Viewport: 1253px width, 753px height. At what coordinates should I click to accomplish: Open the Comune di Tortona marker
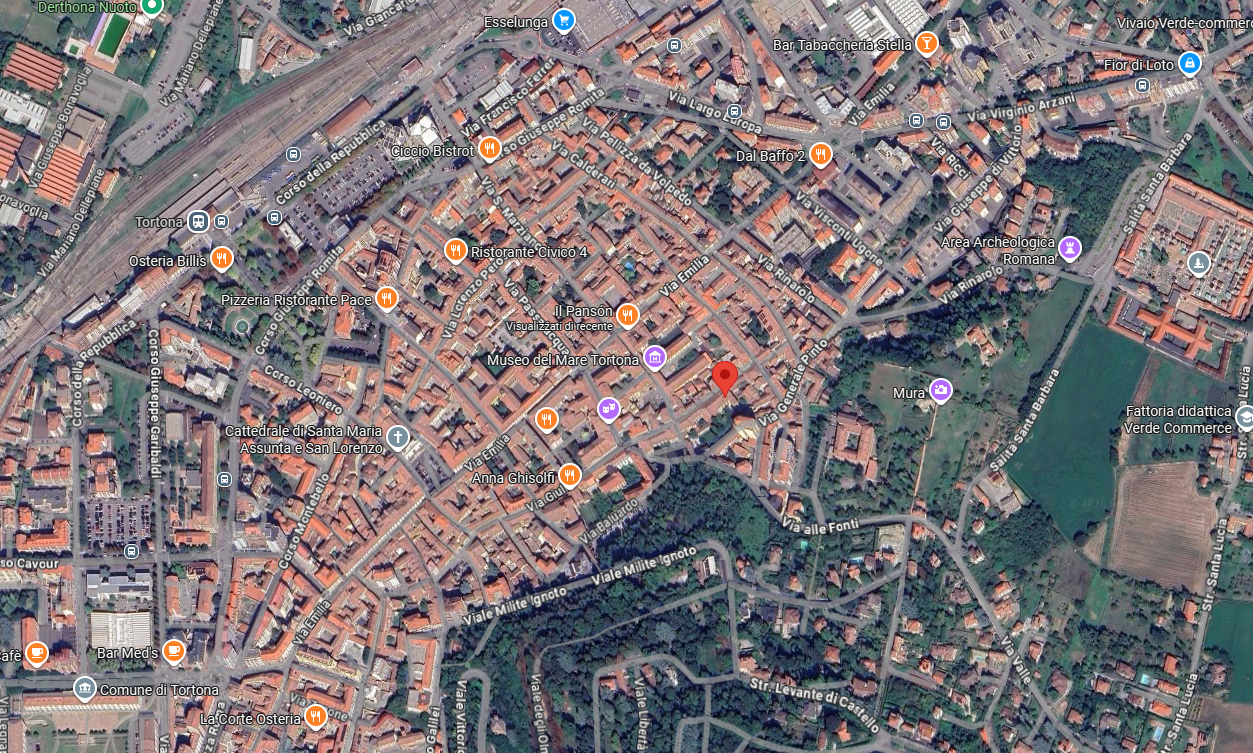point(85,688)
